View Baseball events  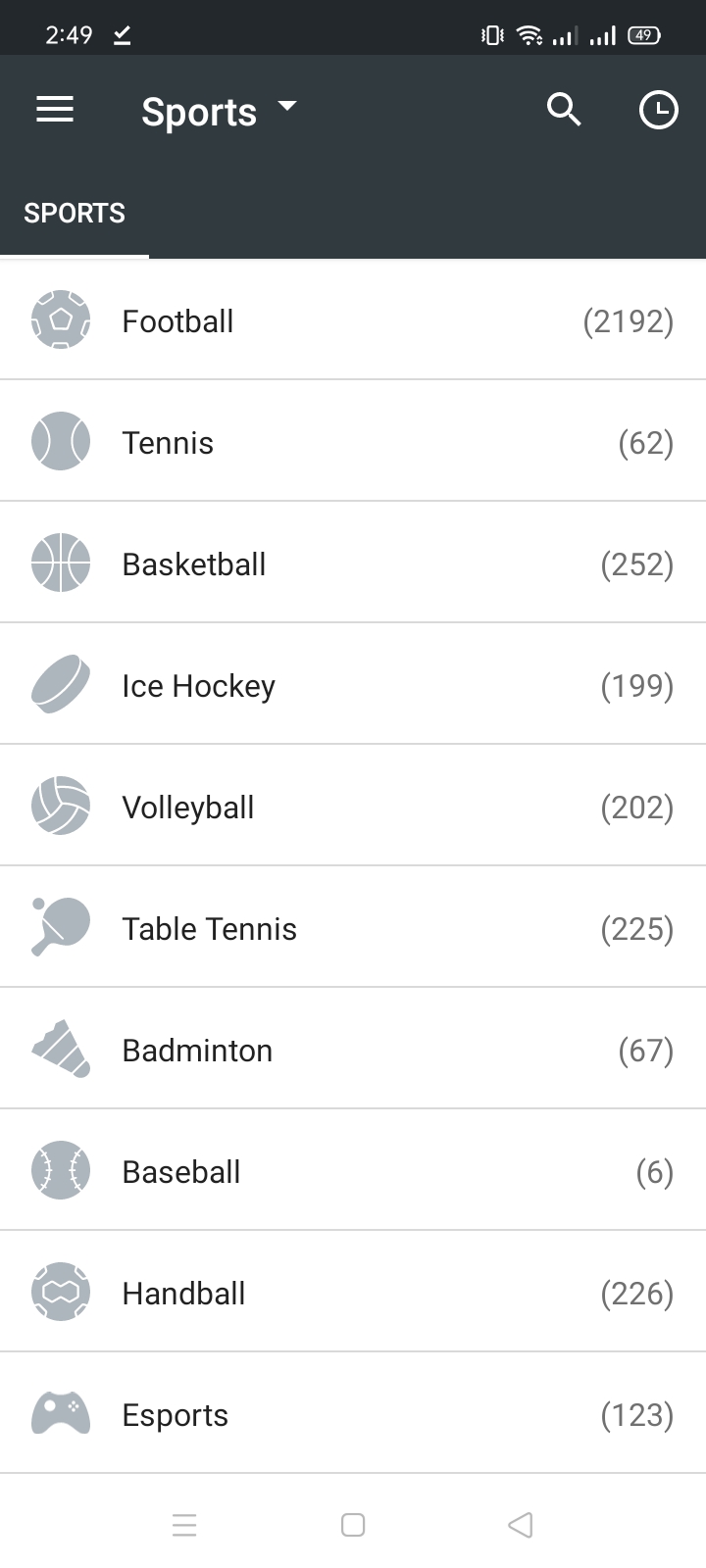tap(353, 1172)
